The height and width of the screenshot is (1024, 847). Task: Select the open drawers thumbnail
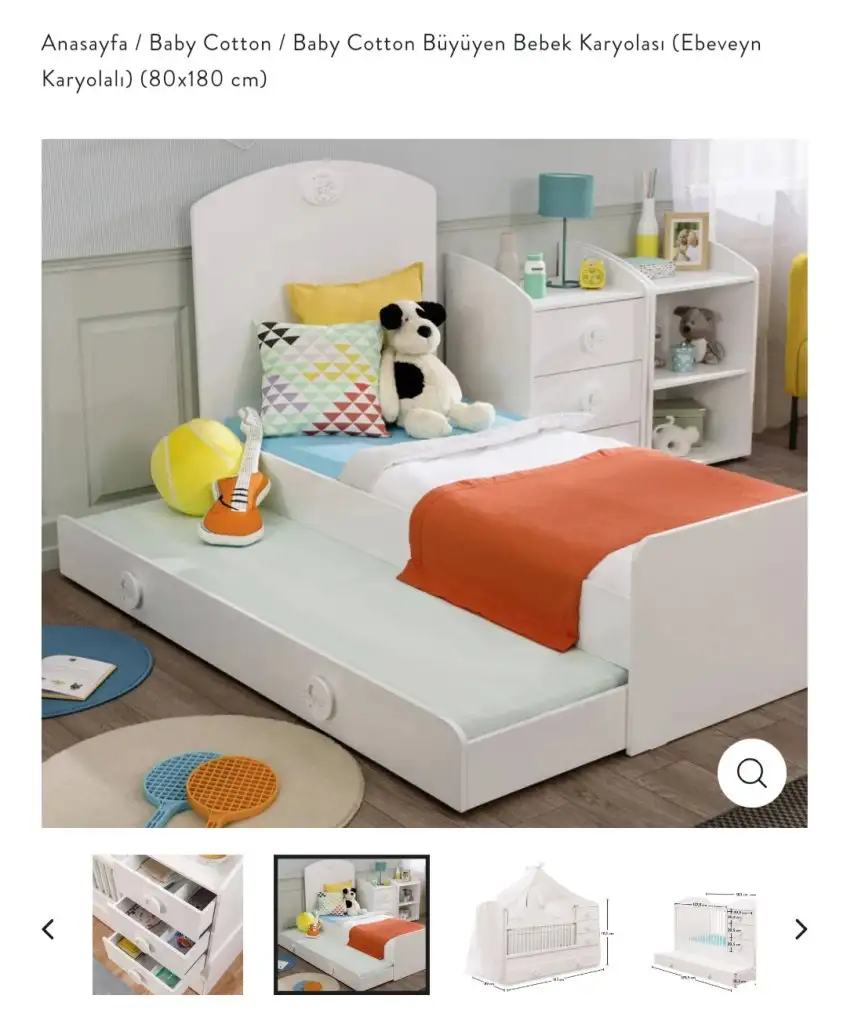(x=167, y=925)
